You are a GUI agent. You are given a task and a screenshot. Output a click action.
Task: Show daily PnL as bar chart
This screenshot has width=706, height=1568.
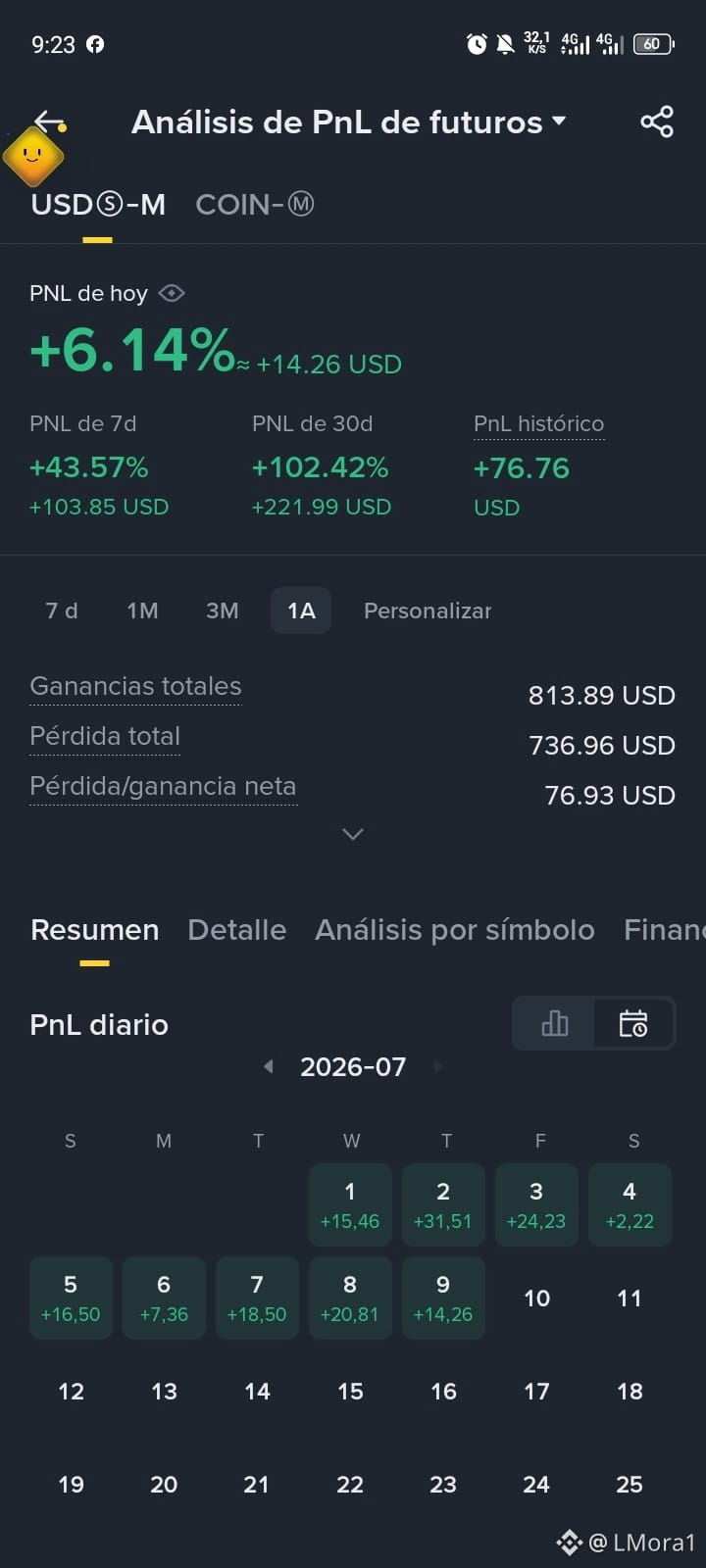pyautogui.click(x=554, y=1023)
